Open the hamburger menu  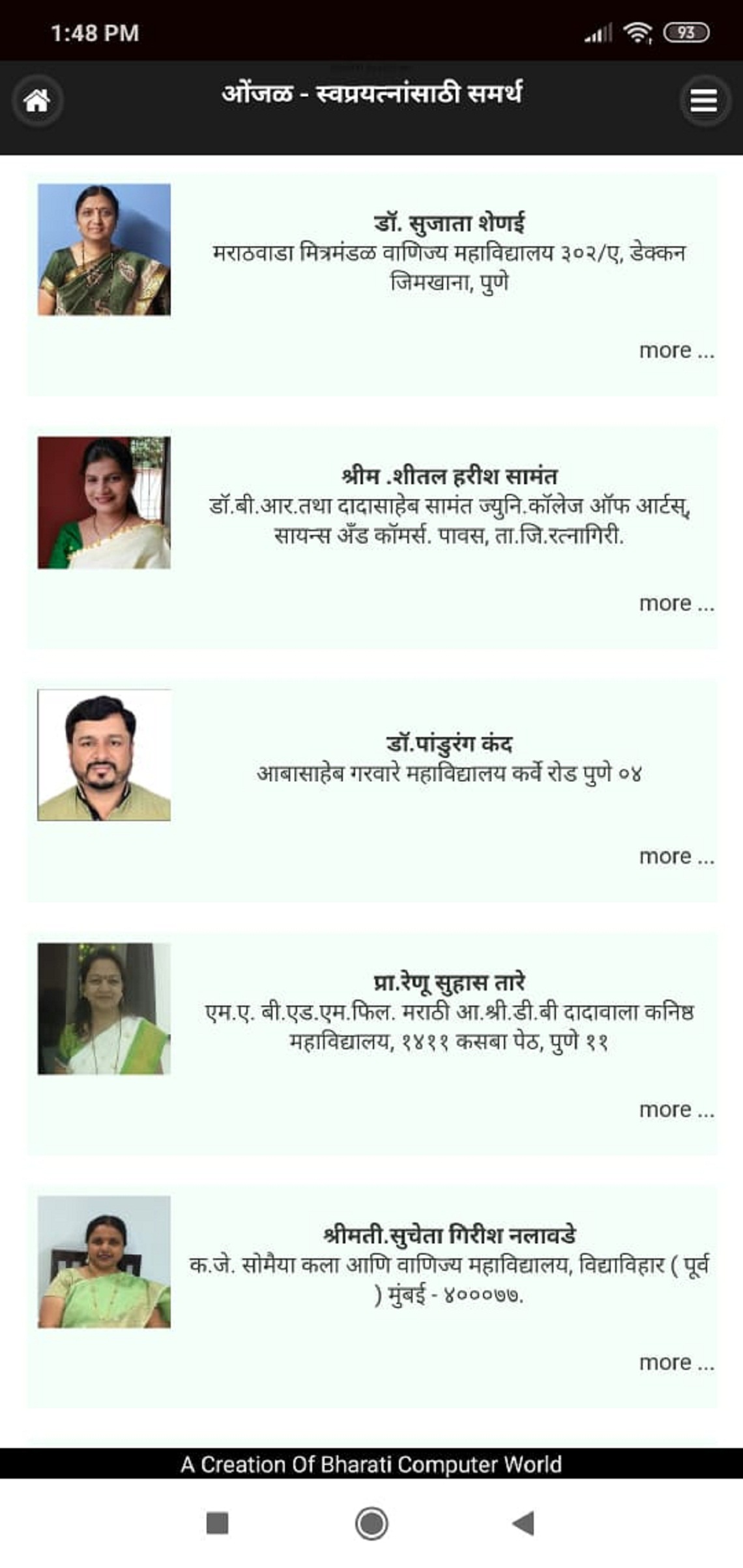(704, 100)
